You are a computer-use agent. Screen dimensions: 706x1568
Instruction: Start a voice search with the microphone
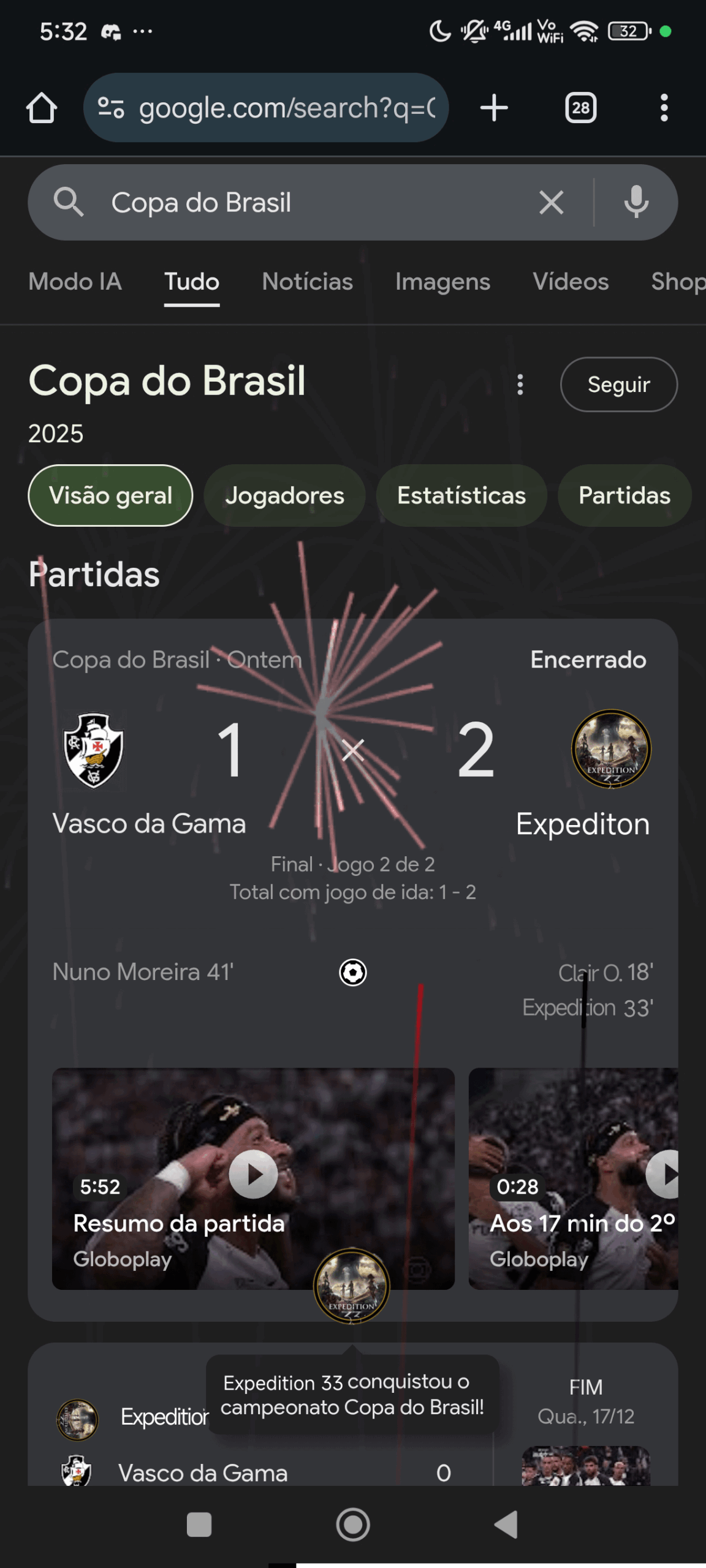(636, 203)
